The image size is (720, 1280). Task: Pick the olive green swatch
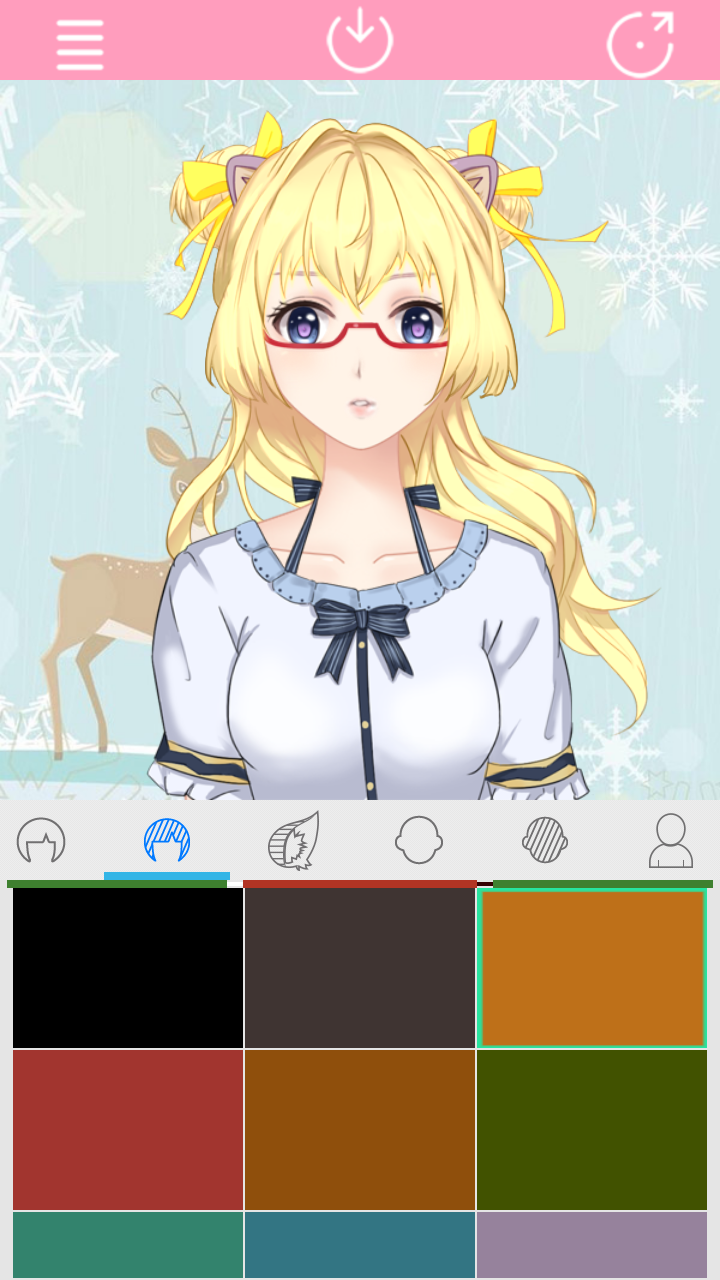(592, 1130)
